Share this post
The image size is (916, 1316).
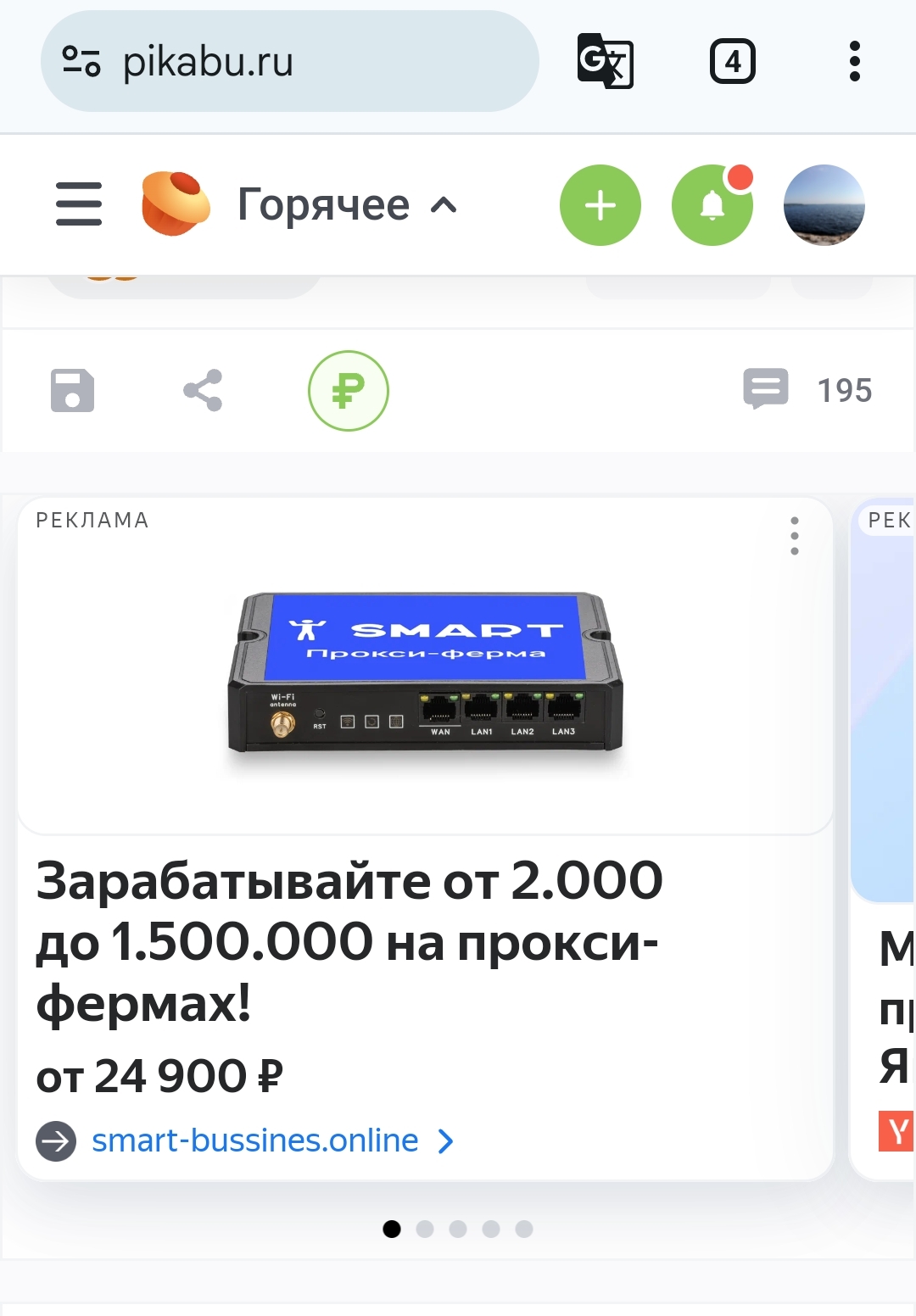pyautogui.click(x=203, y=391)
